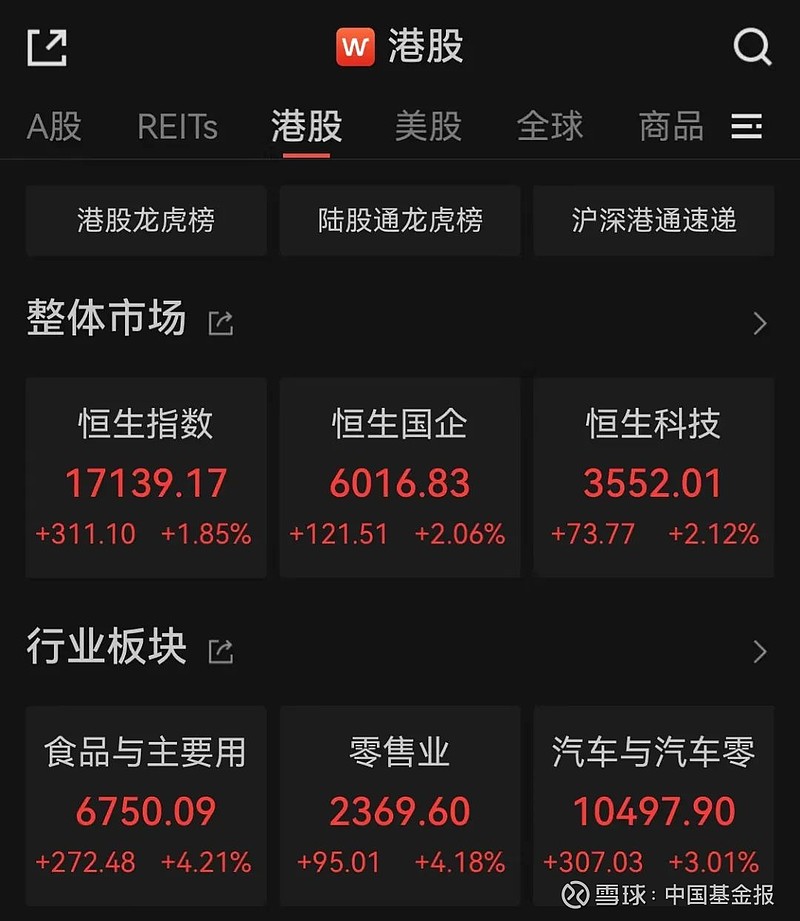Image resolution: width=800 pixels, height=921 pixels.
Task: Tap the share icon next to 整体市场
Action: tap(219, 323)
